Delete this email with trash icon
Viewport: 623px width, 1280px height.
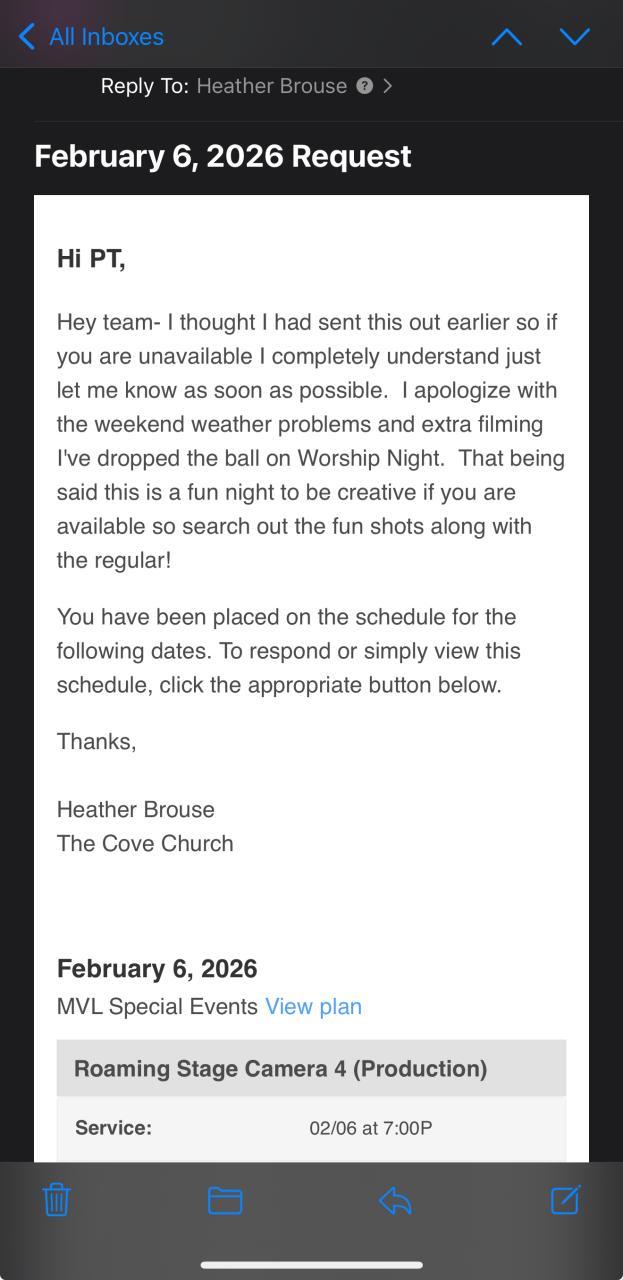(x=57, y=1199)
